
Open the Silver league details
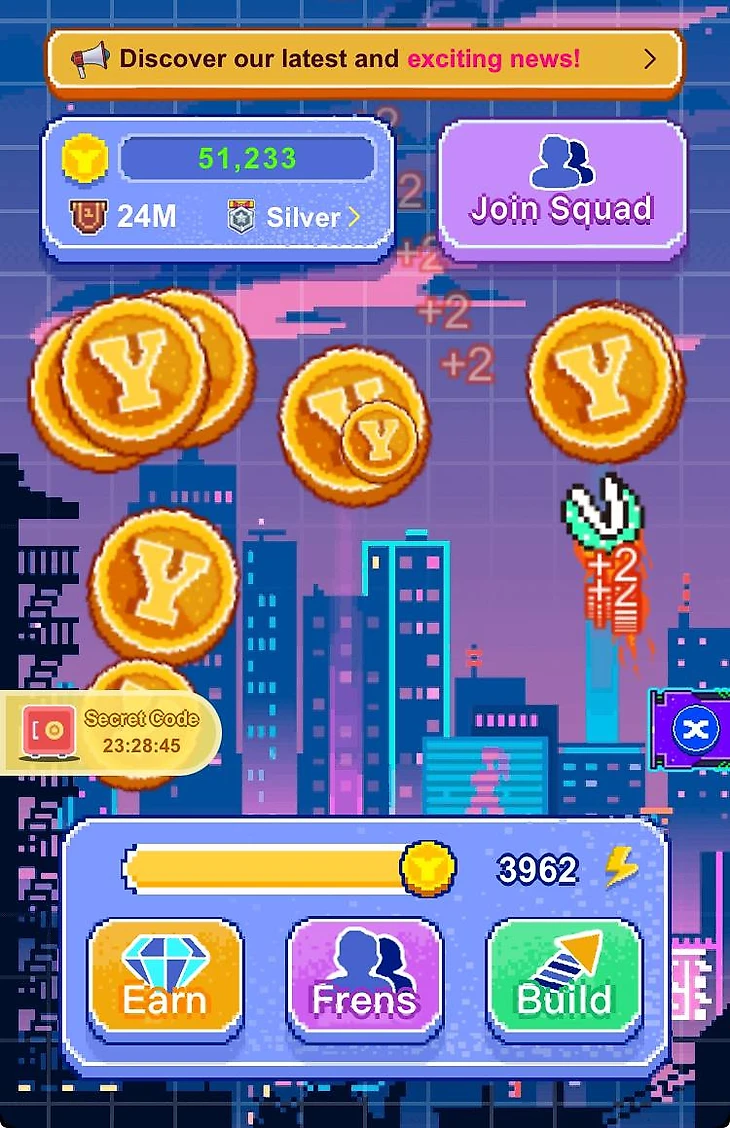[294, 217]
